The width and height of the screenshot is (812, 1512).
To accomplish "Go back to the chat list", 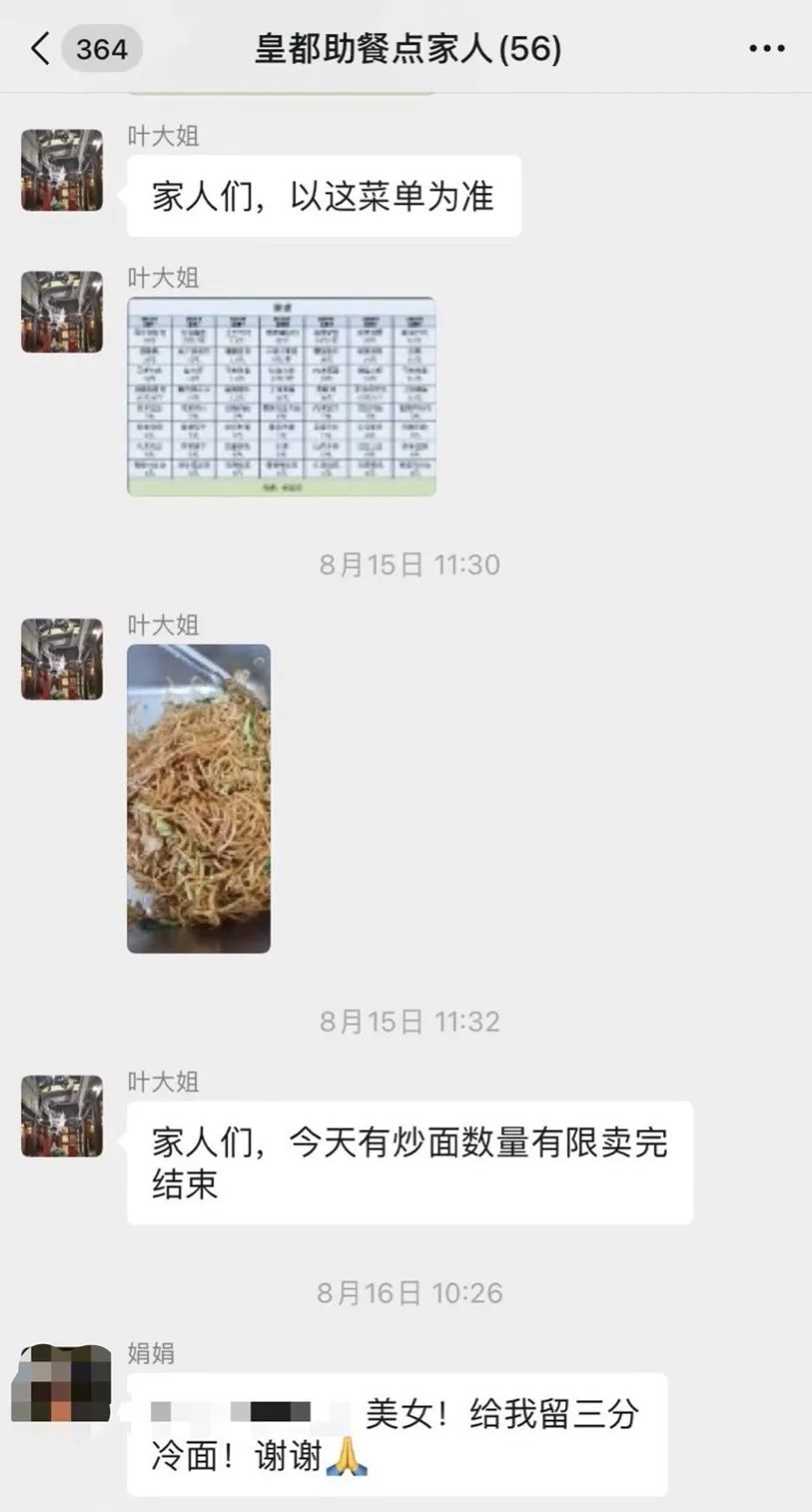I will point(41,48).
